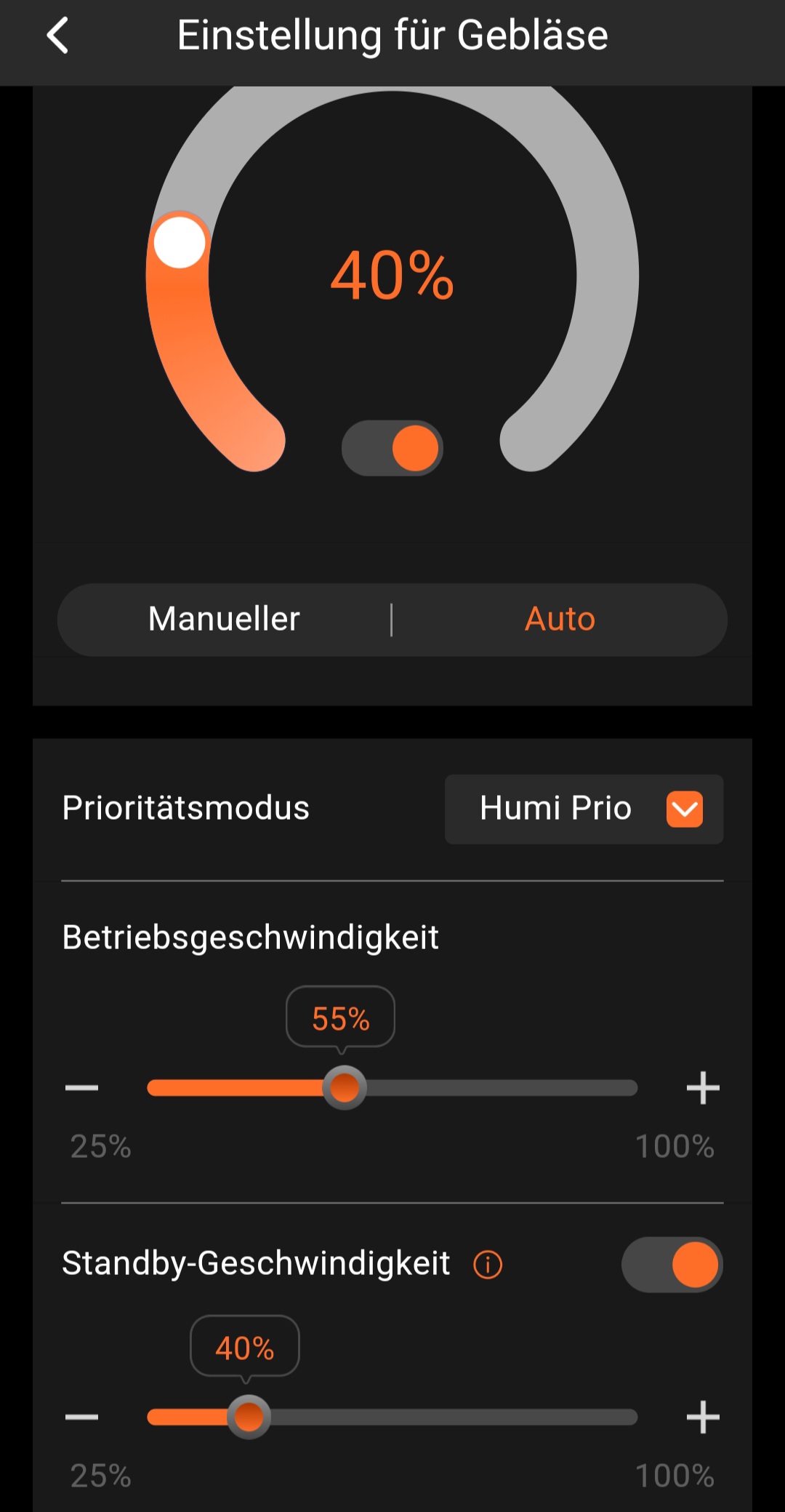Decrease Standby-Geschwindigkeit with the minus button
This screenshot has width=785, height=1512.
[x=81, y=1417]
